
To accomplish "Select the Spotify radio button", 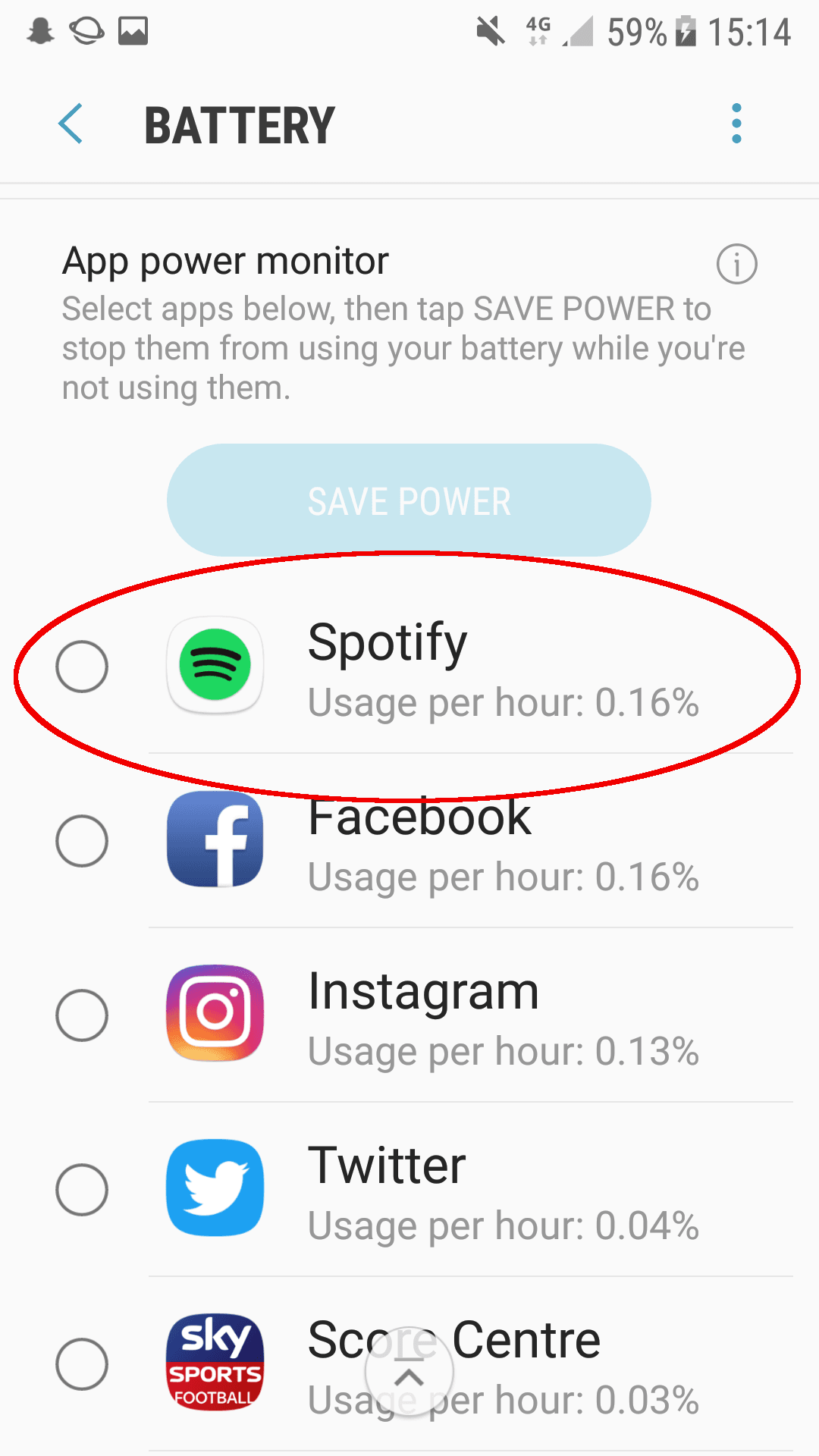I will [82, 667].
